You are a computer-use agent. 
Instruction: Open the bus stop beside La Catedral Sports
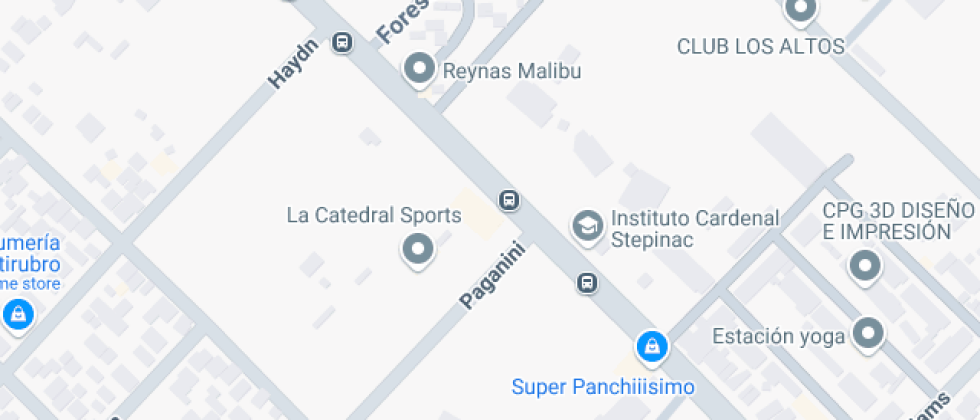click(509, 199)
